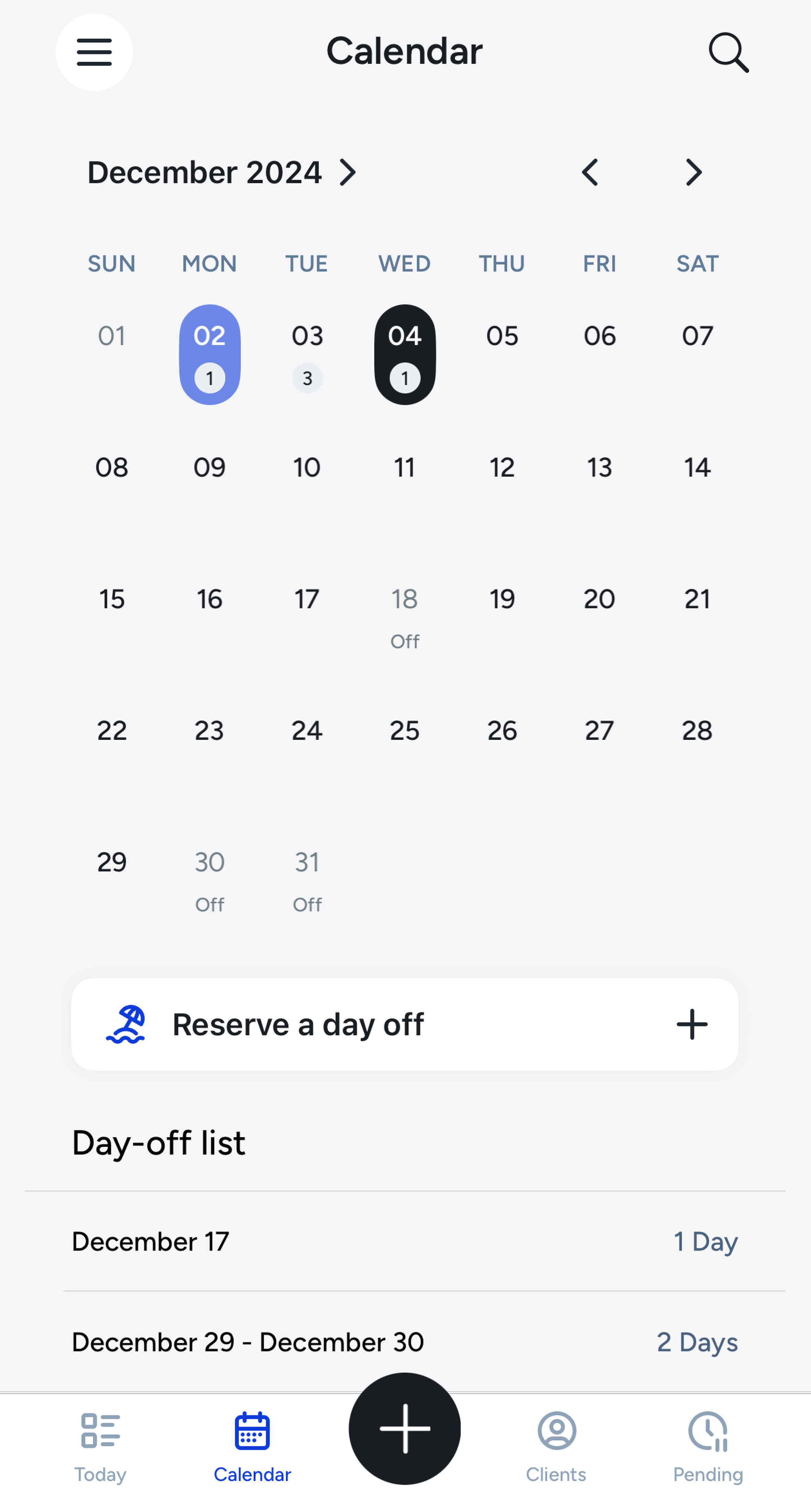
Task: Open calendar search
Action: click(728, 52)
